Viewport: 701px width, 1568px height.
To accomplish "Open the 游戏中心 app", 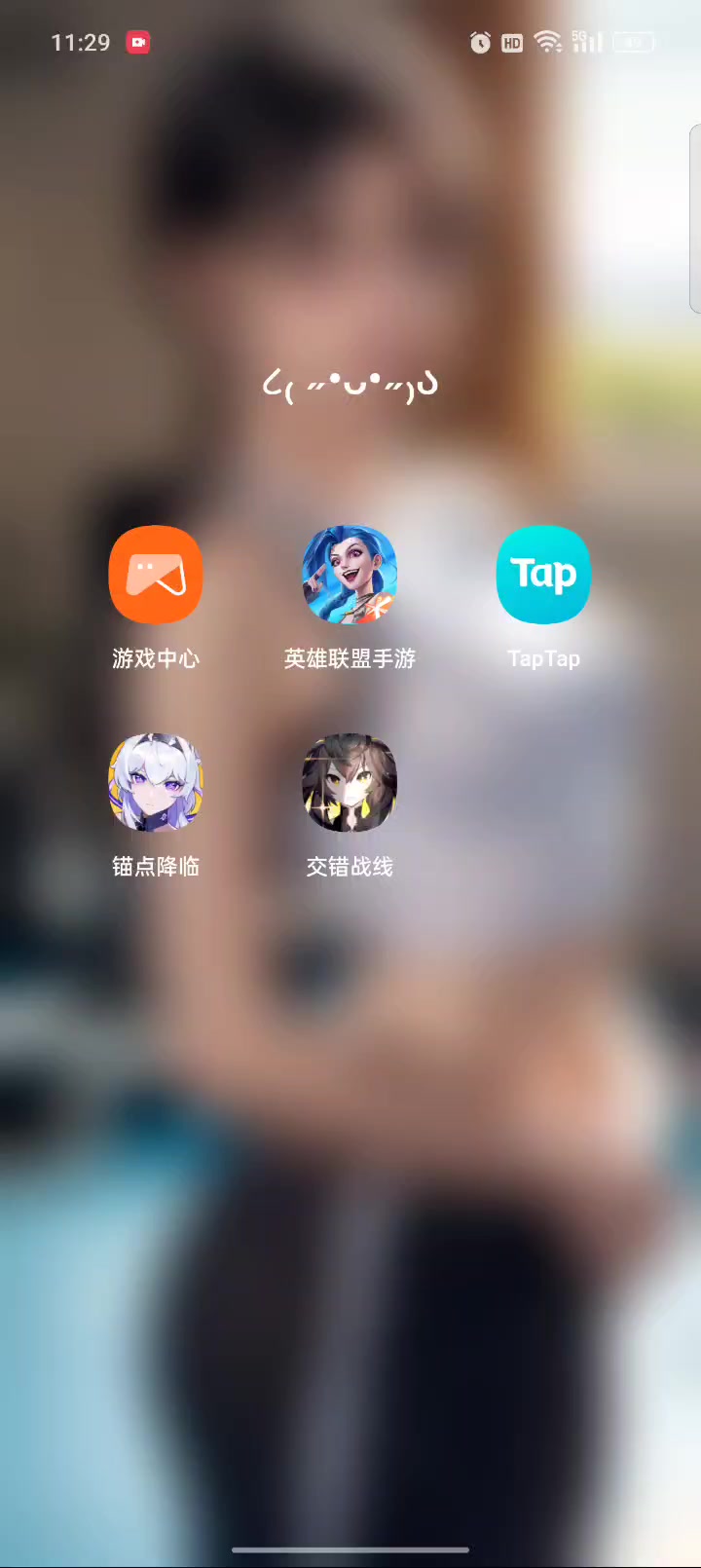I will tap(156, 576).
